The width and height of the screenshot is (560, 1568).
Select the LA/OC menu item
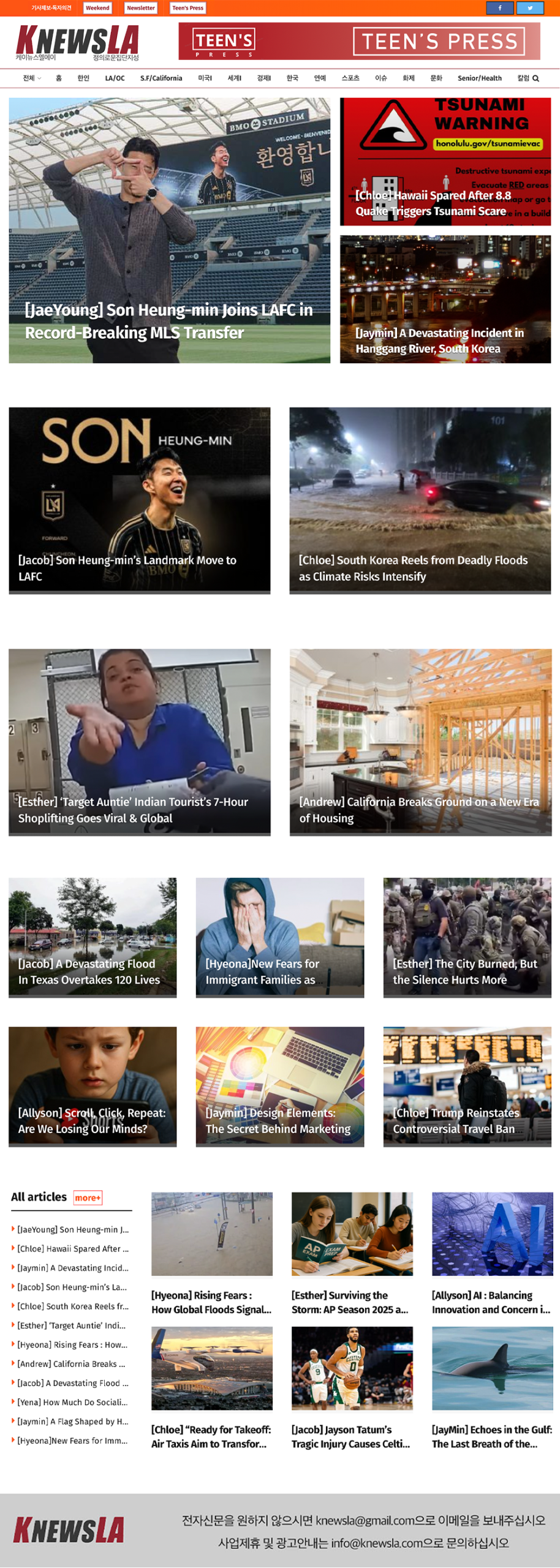(x=115, y=78)
